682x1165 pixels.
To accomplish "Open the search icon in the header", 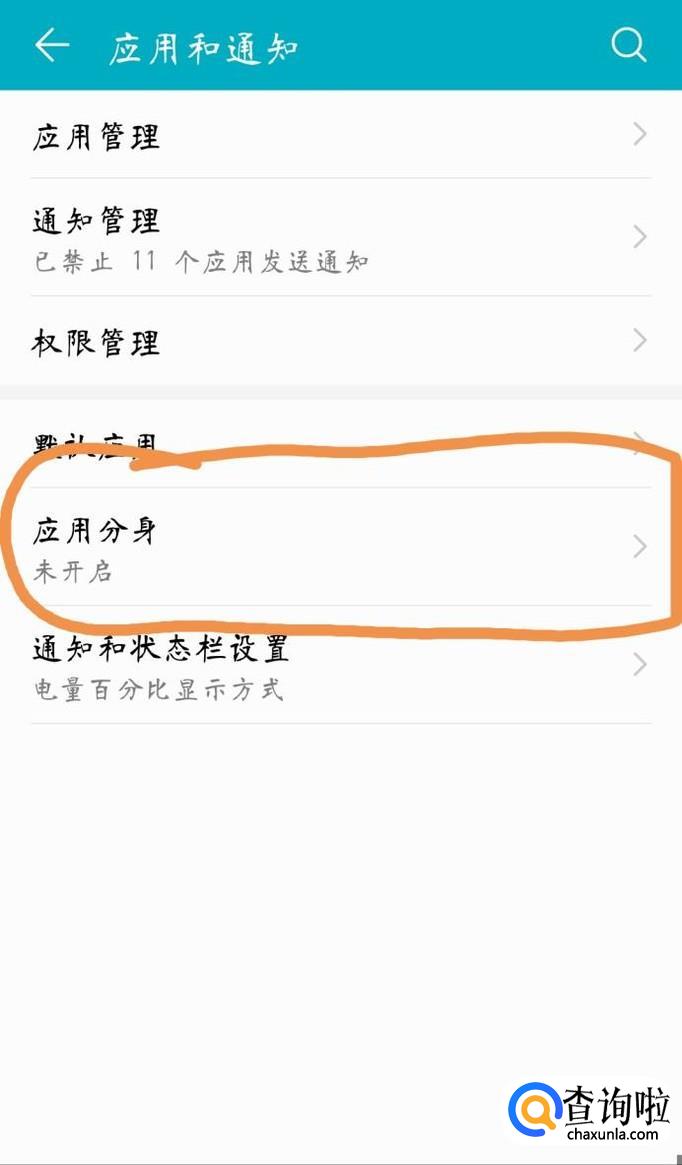I will pyautogui.click(x=628, y=46).
